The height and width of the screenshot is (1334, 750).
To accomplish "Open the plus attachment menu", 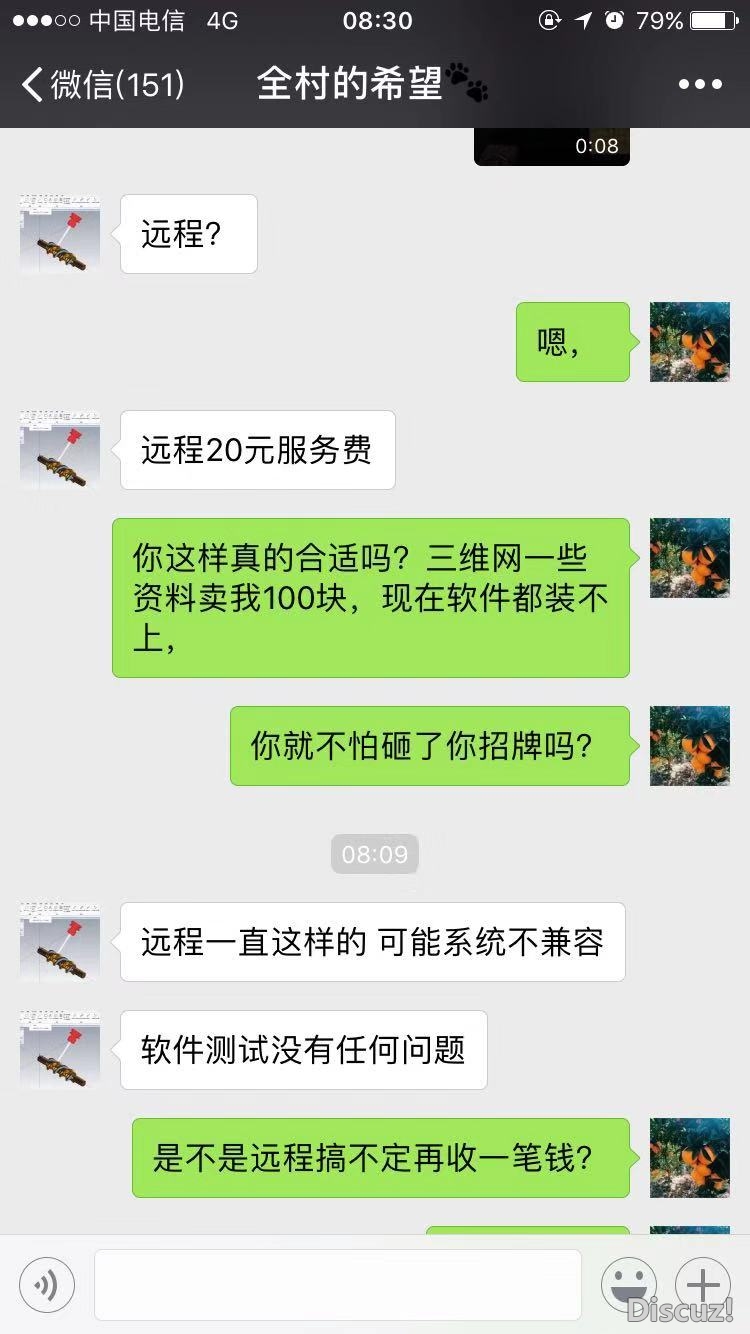I will click(x=703, y=1285).
